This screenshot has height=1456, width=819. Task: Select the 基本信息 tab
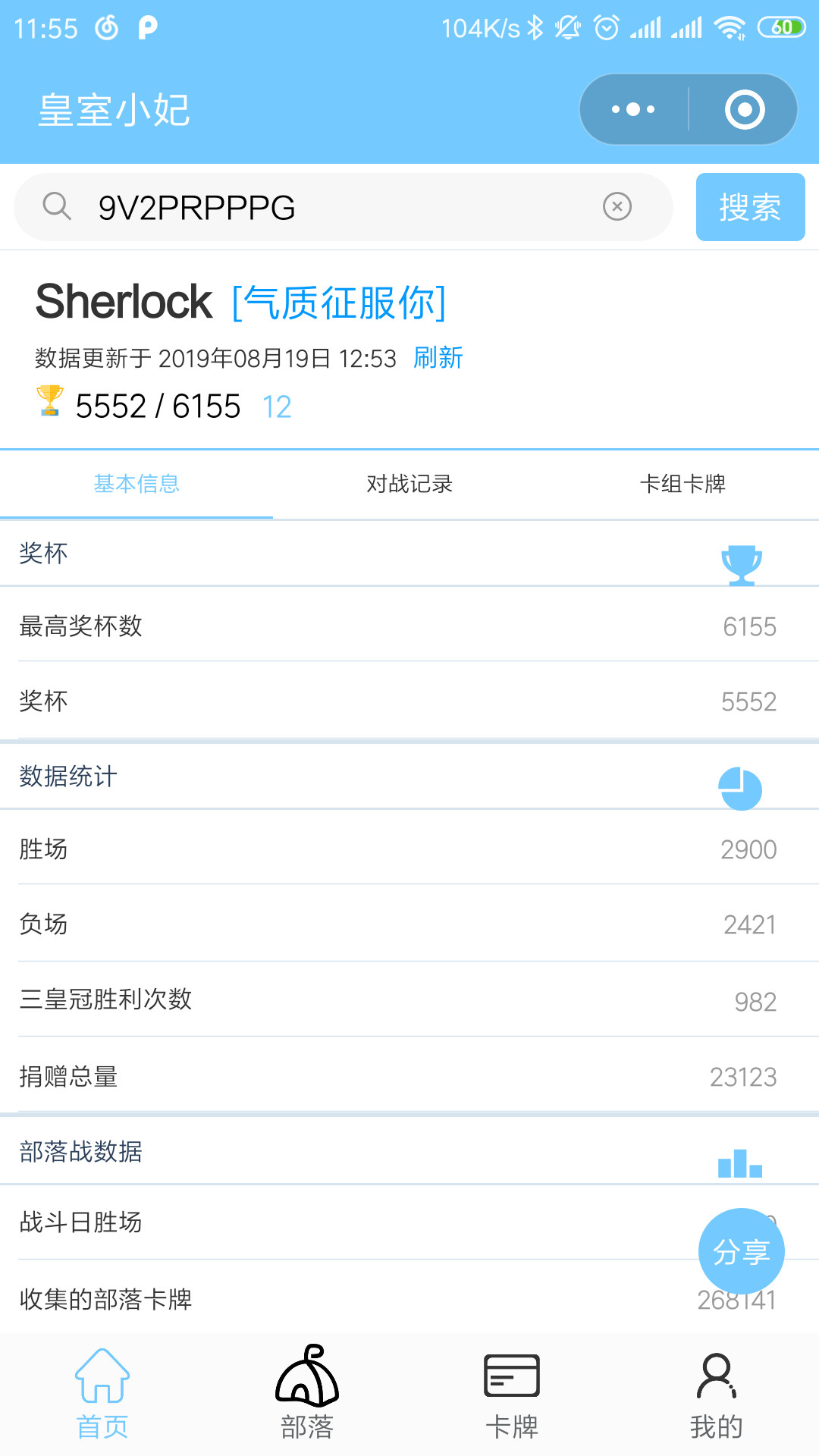tap(136, 484)
